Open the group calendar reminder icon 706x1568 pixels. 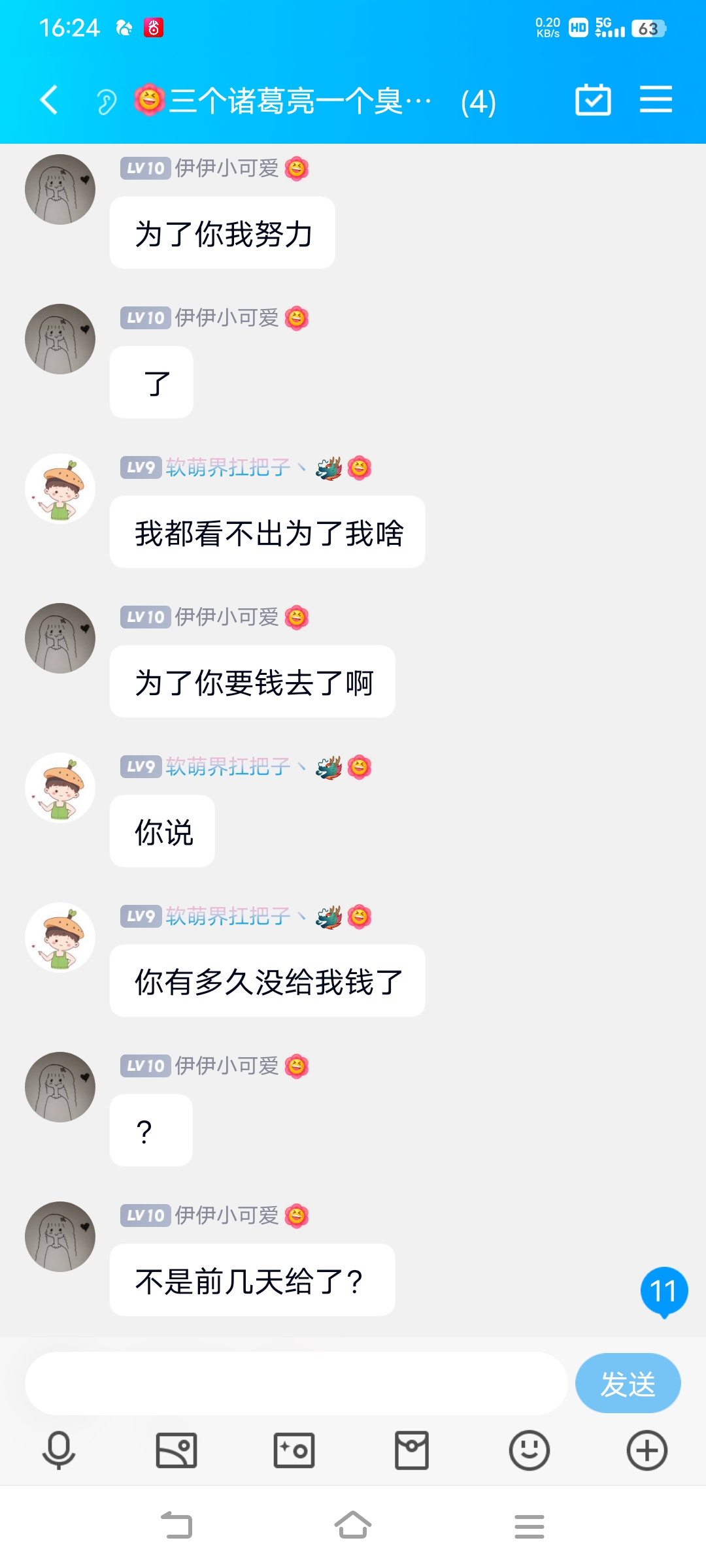click(x=593, y=99)
